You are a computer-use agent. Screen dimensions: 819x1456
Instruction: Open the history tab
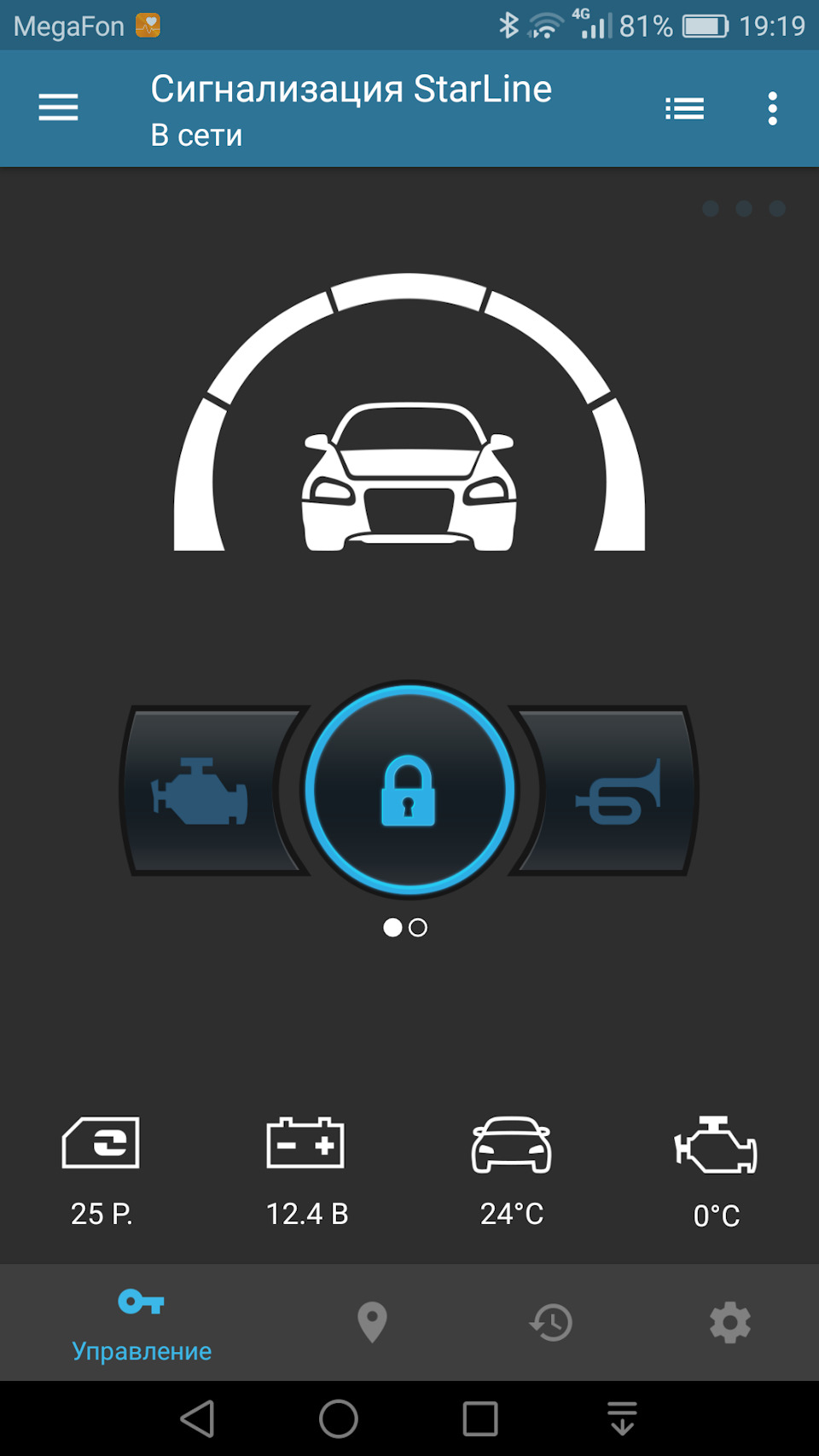tap(551, 1323)
